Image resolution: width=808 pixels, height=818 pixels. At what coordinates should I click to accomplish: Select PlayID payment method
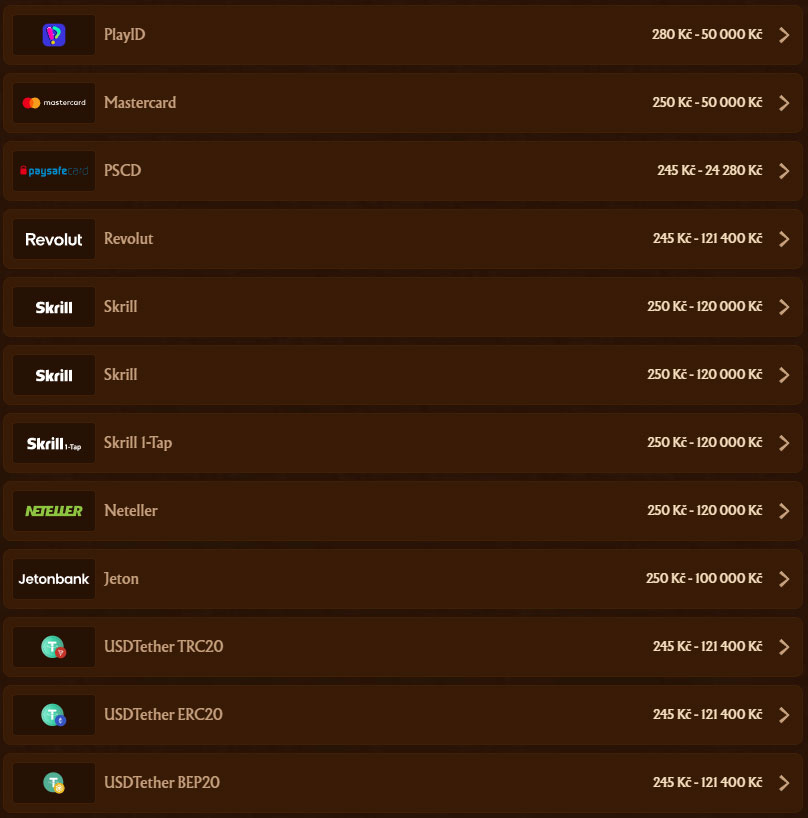[x=403, y=35]
